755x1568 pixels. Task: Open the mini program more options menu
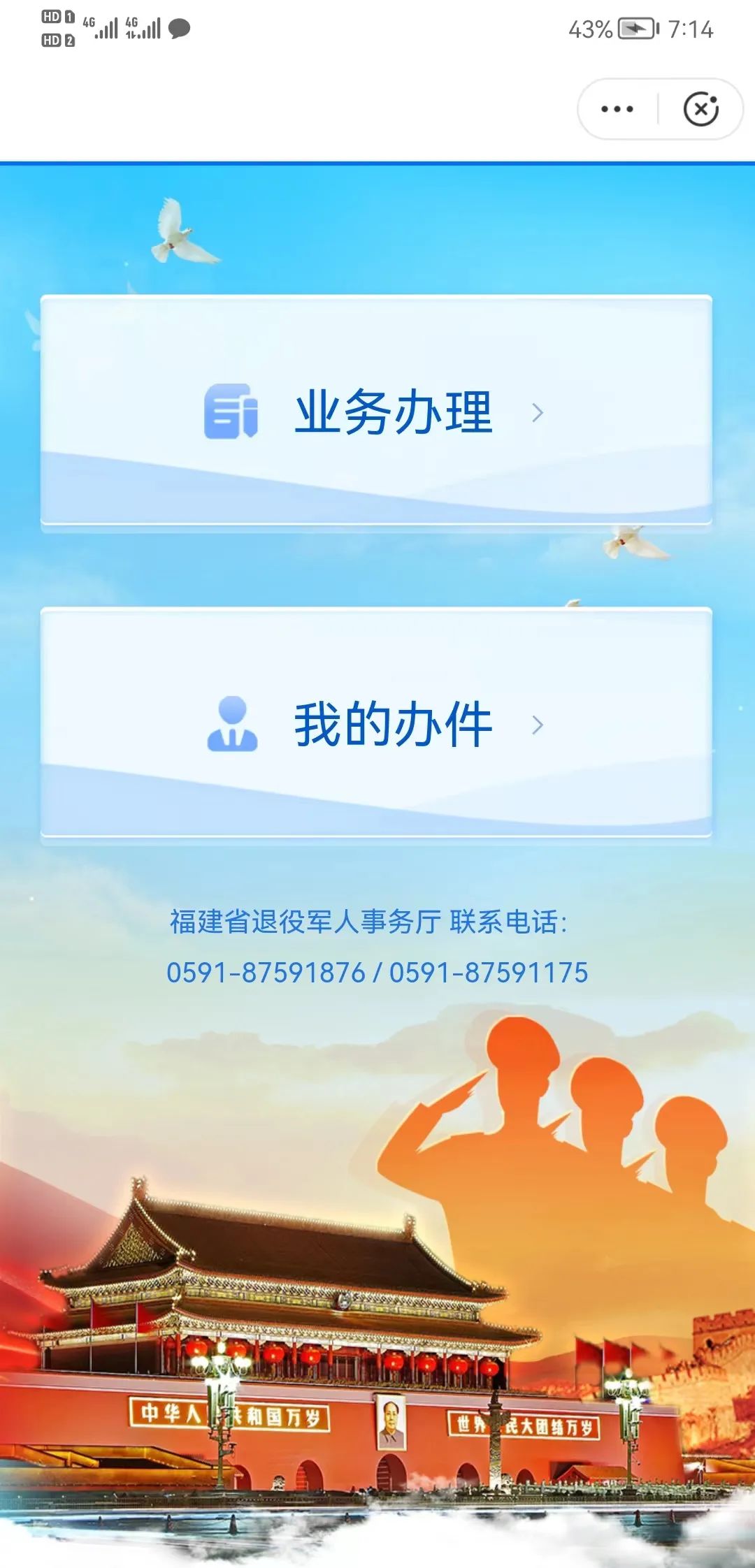[617, 109]
